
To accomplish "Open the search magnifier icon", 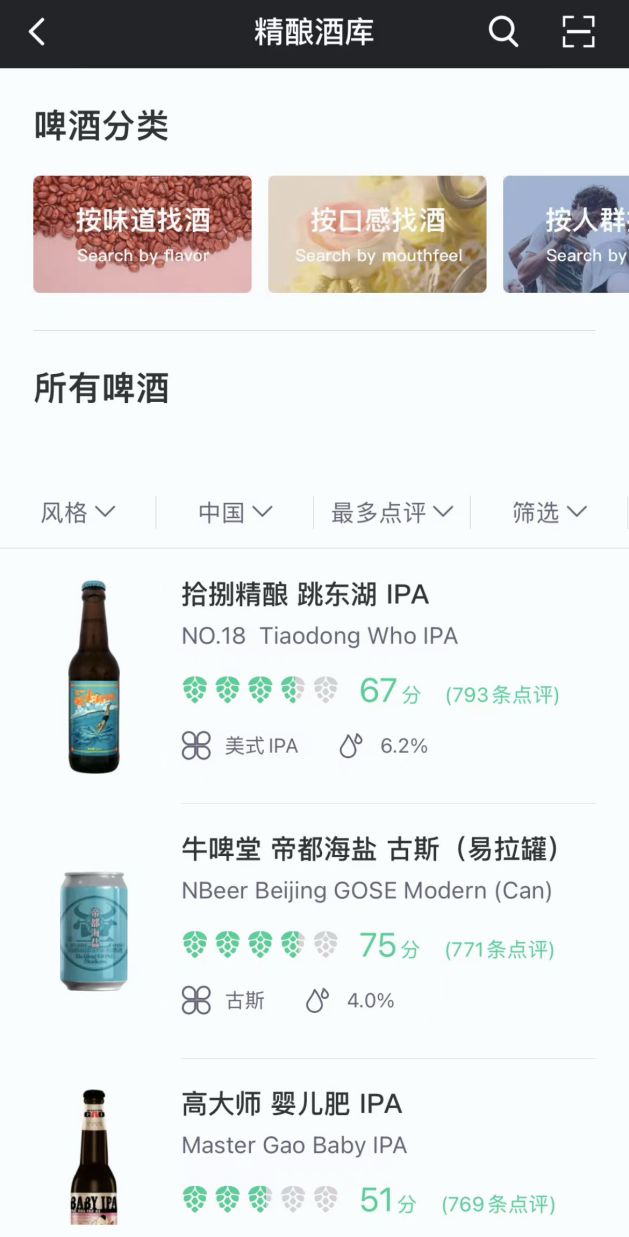I will [x=503, y=33].
